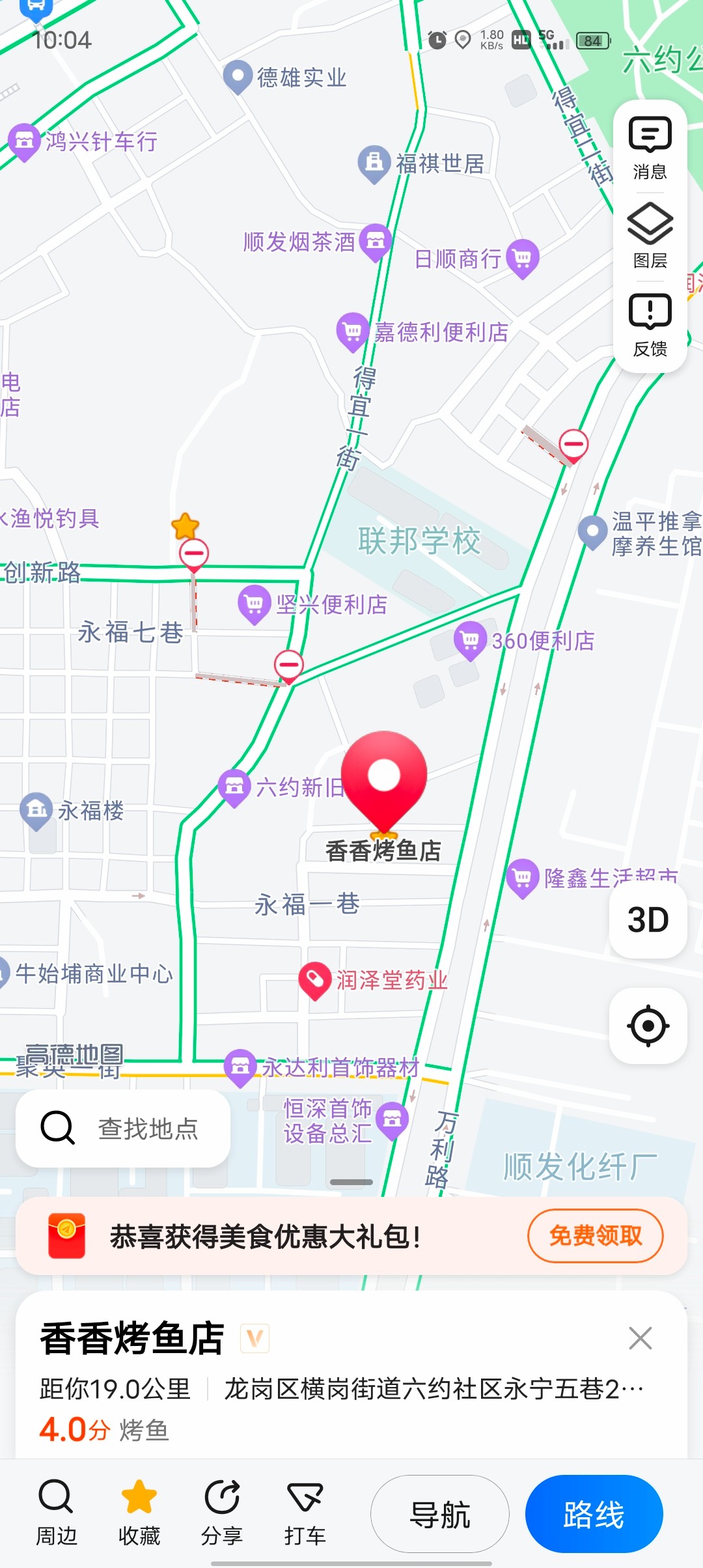Viewport: 703px width, 1568px height.
Task: View 路线 route options
Action: click(594, 1514)
